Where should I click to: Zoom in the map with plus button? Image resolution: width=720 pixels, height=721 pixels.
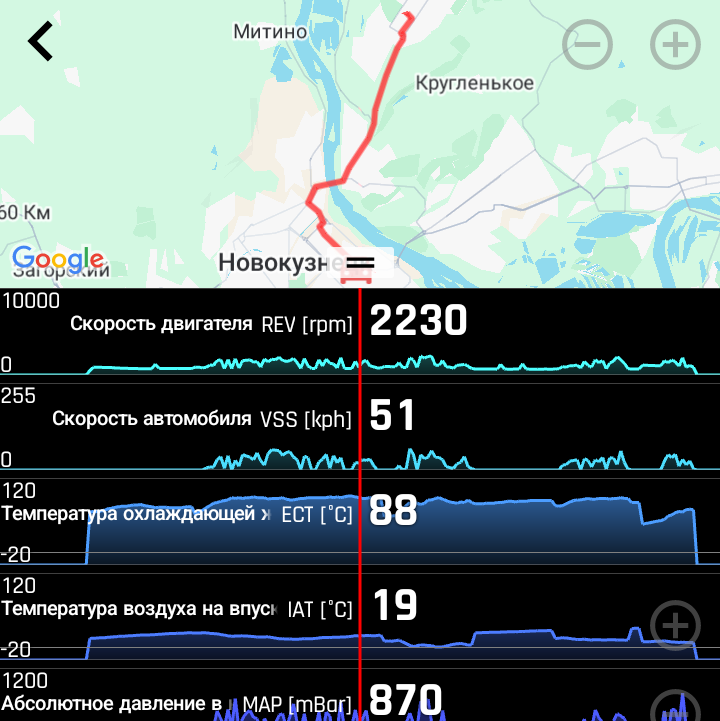(x=675, y=45)
